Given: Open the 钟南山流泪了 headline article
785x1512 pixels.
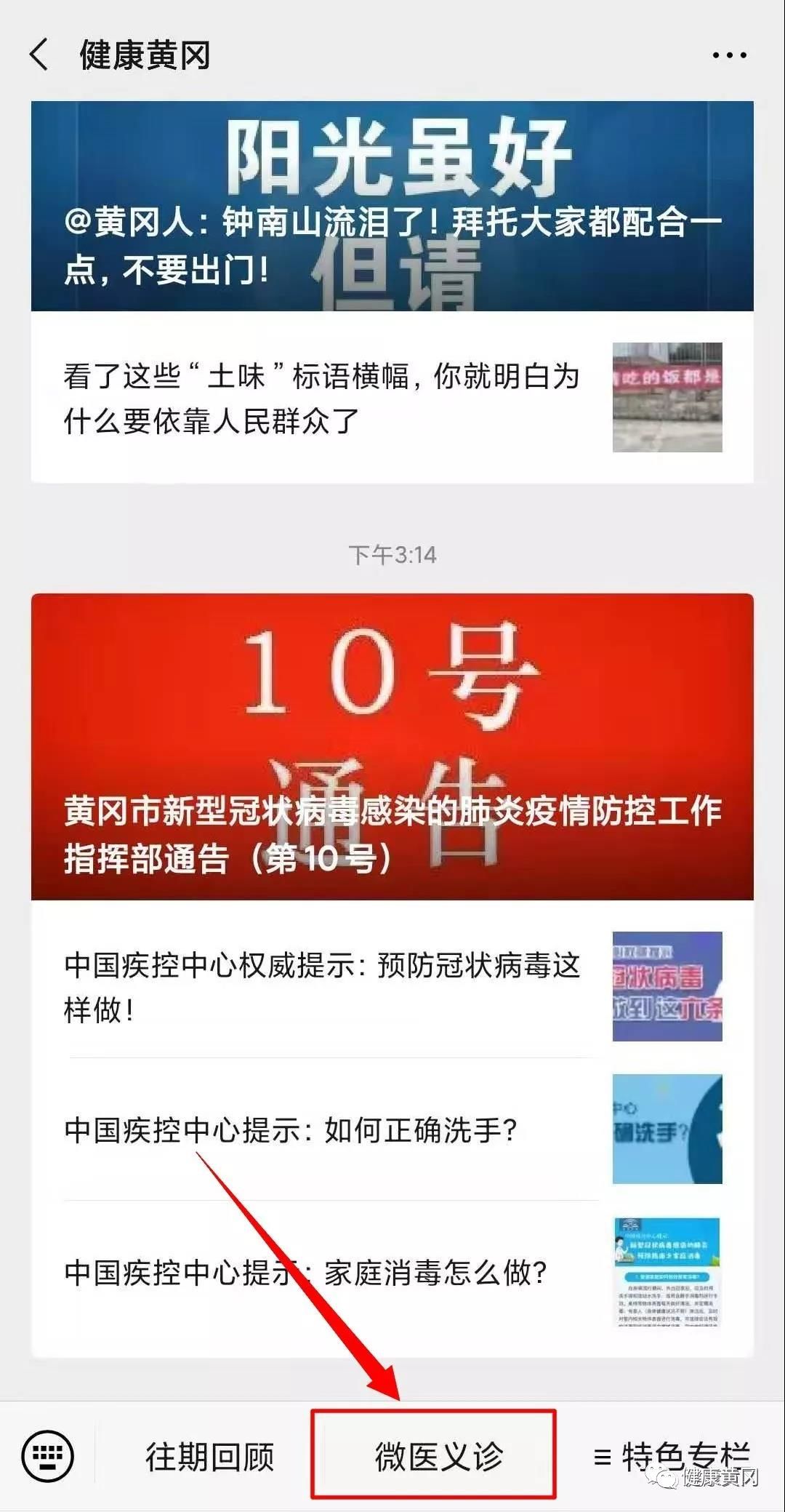Looking at the screenshot, I should click(392, 207).
